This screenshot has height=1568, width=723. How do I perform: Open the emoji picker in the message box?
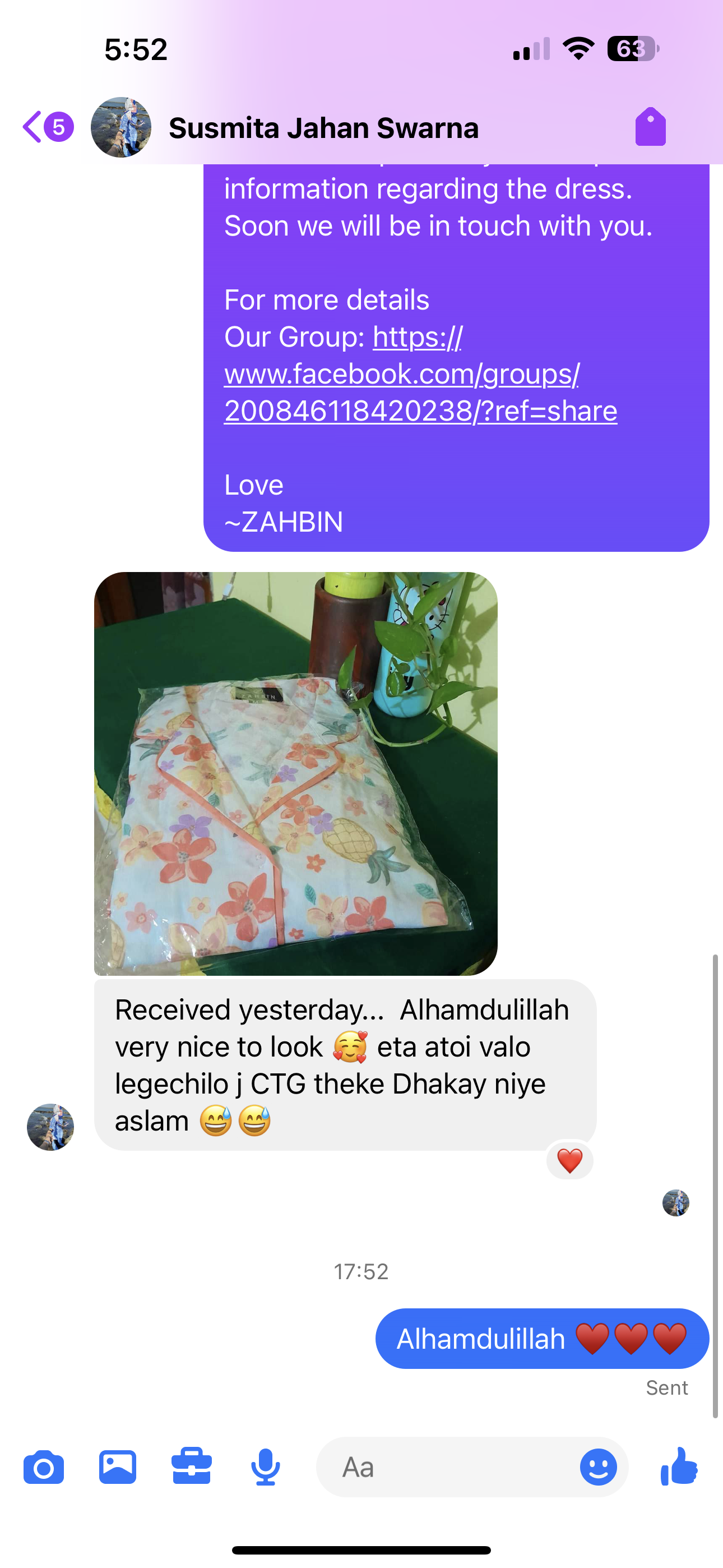click(597, 1467)
